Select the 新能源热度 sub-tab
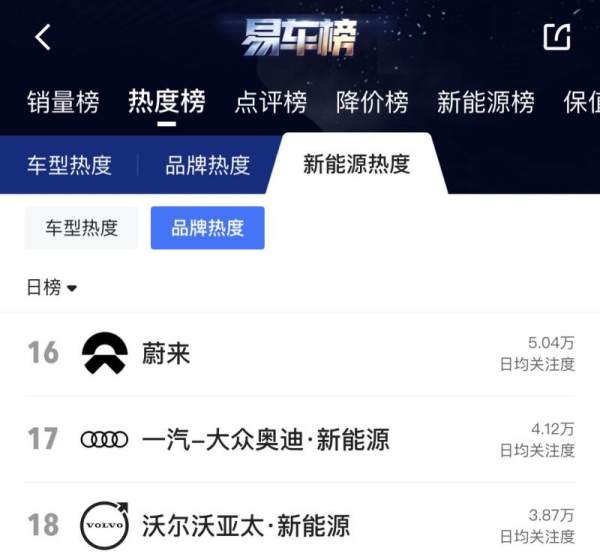600x560 pixels. (x=356, y=165)
